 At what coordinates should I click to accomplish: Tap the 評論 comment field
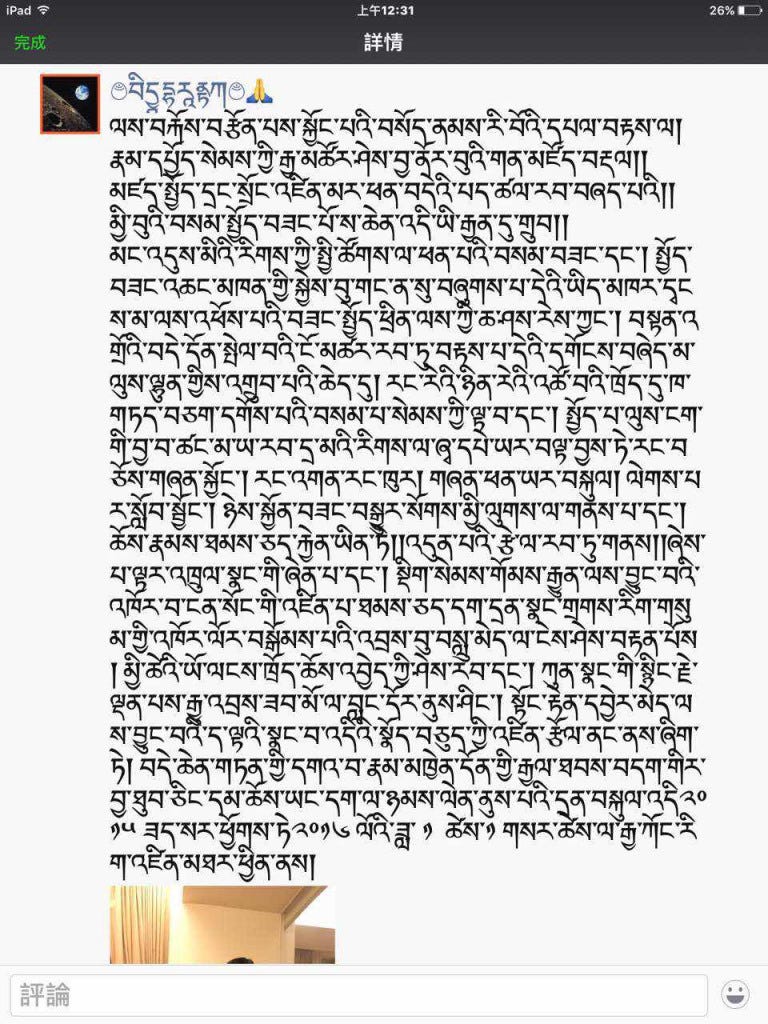coord(359,995)
